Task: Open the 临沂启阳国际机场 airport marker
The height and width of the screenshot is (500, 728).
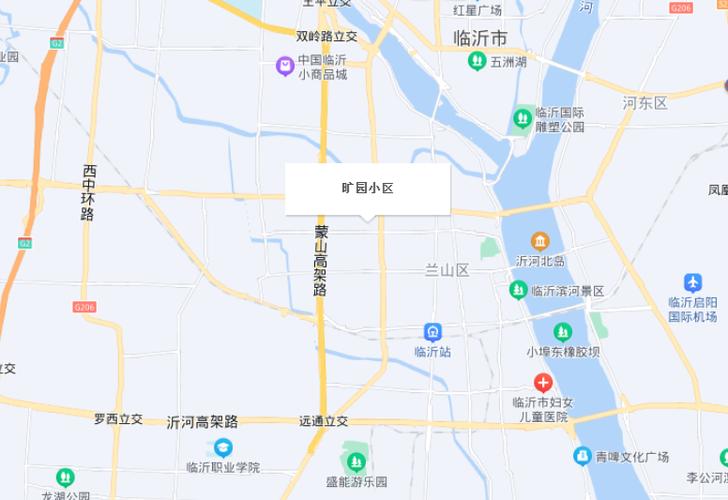Action: (x=692, y=282)
